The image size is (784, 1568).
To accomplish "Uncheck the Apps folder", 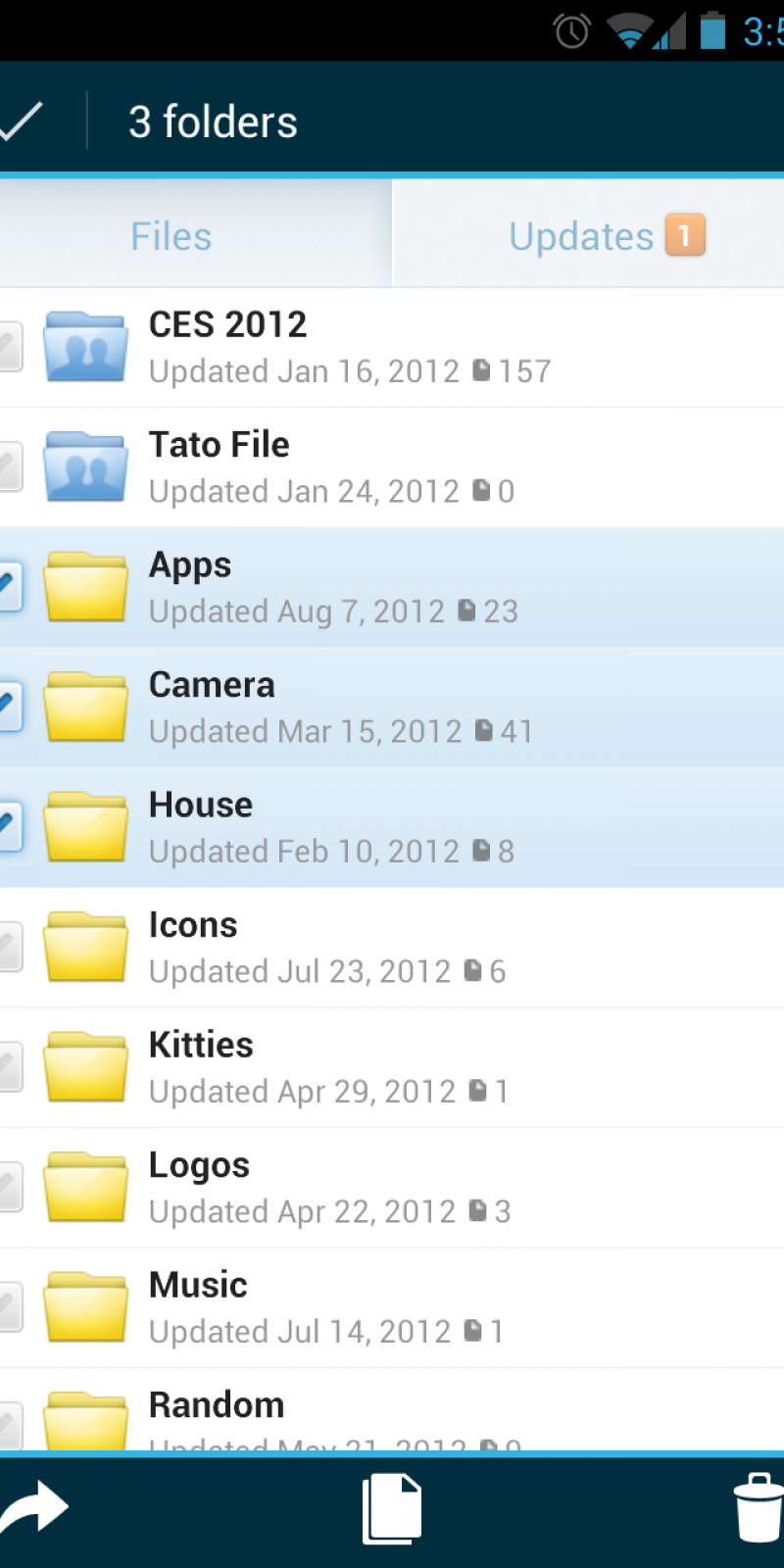I will 10,587.
